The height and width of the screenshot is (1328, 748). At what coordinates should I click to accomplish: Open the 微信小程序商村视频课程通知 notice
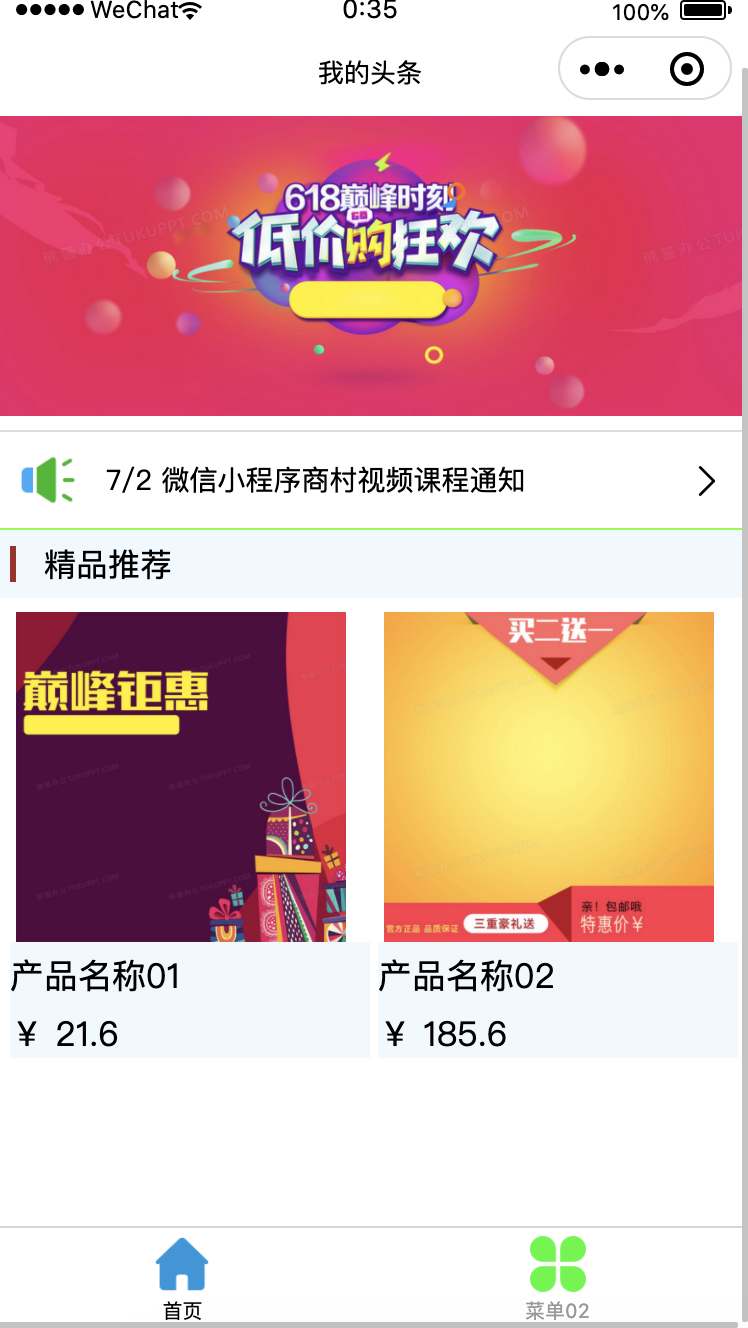(x=370, y=481)
